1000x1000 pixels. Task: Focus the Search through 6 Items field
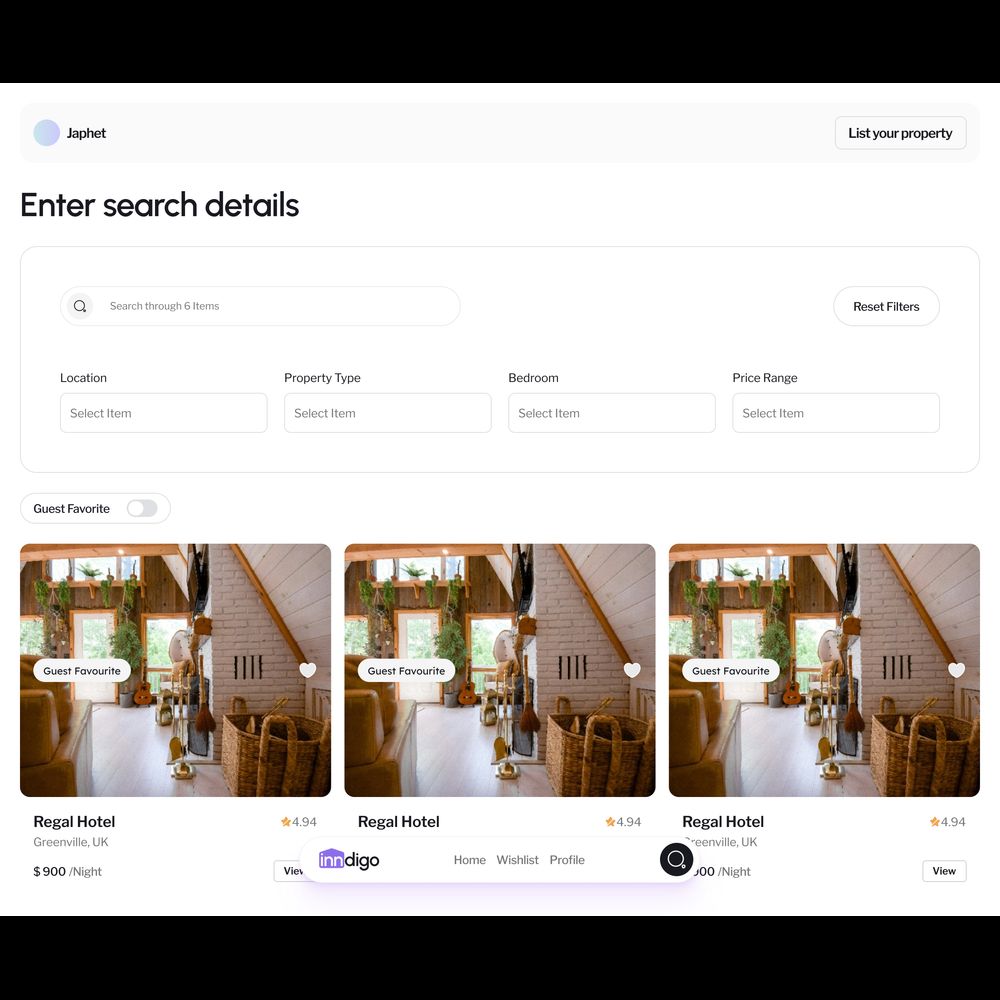coord(270,306)
